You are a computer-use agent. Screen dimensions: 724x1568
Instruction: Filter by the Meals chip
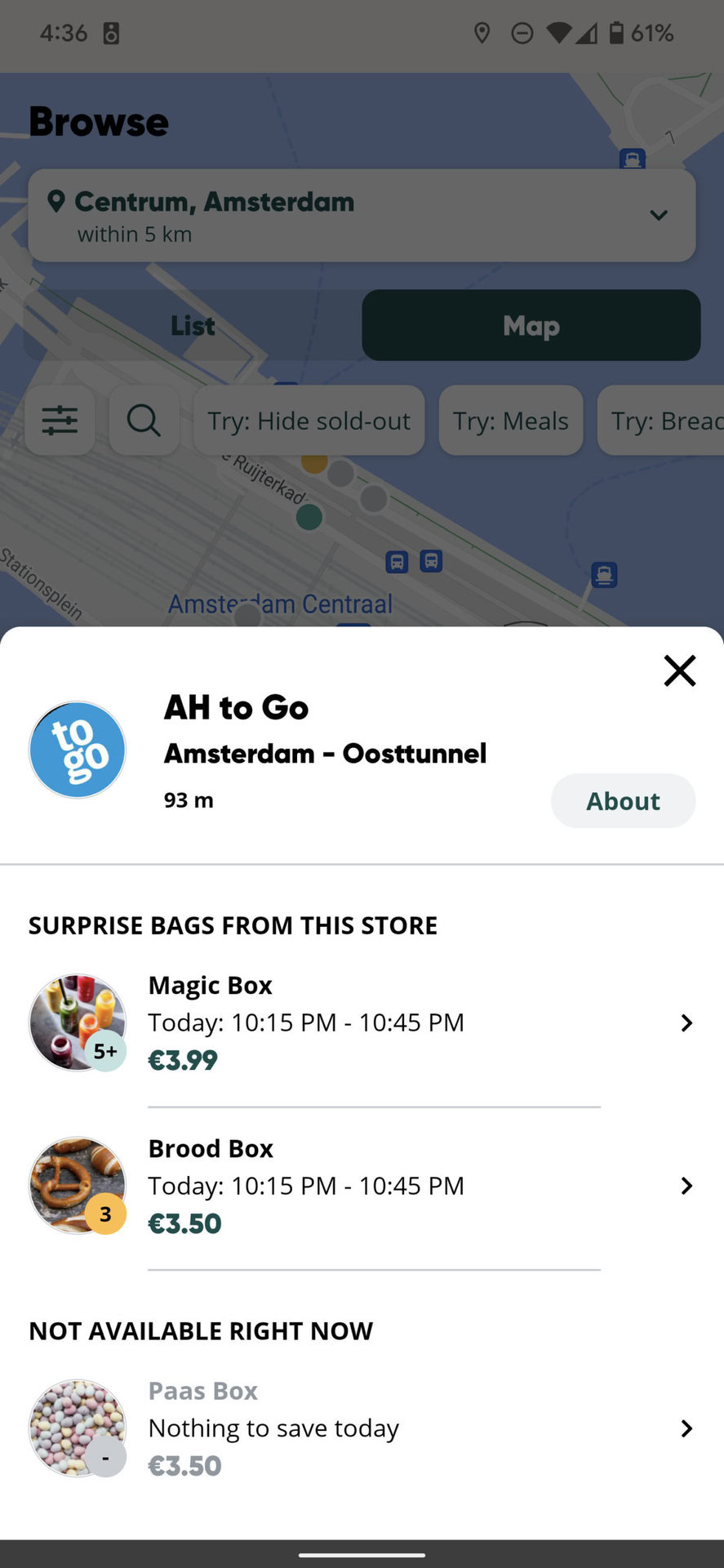[510, 421]
